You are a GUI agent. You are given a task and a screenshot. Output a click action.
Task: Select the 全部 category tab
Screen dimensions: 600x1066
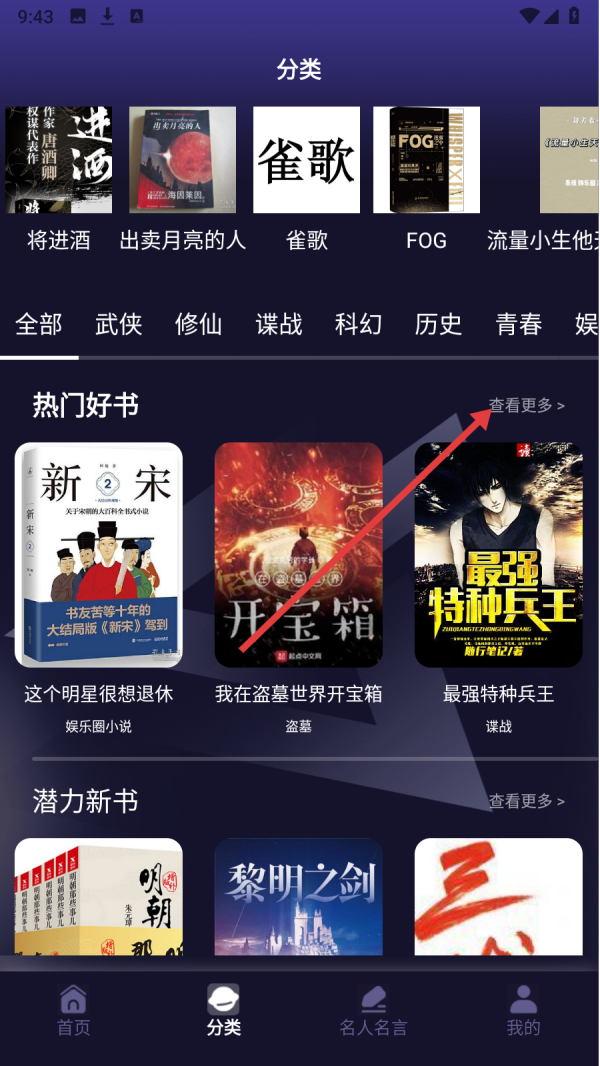coord(39,324)
